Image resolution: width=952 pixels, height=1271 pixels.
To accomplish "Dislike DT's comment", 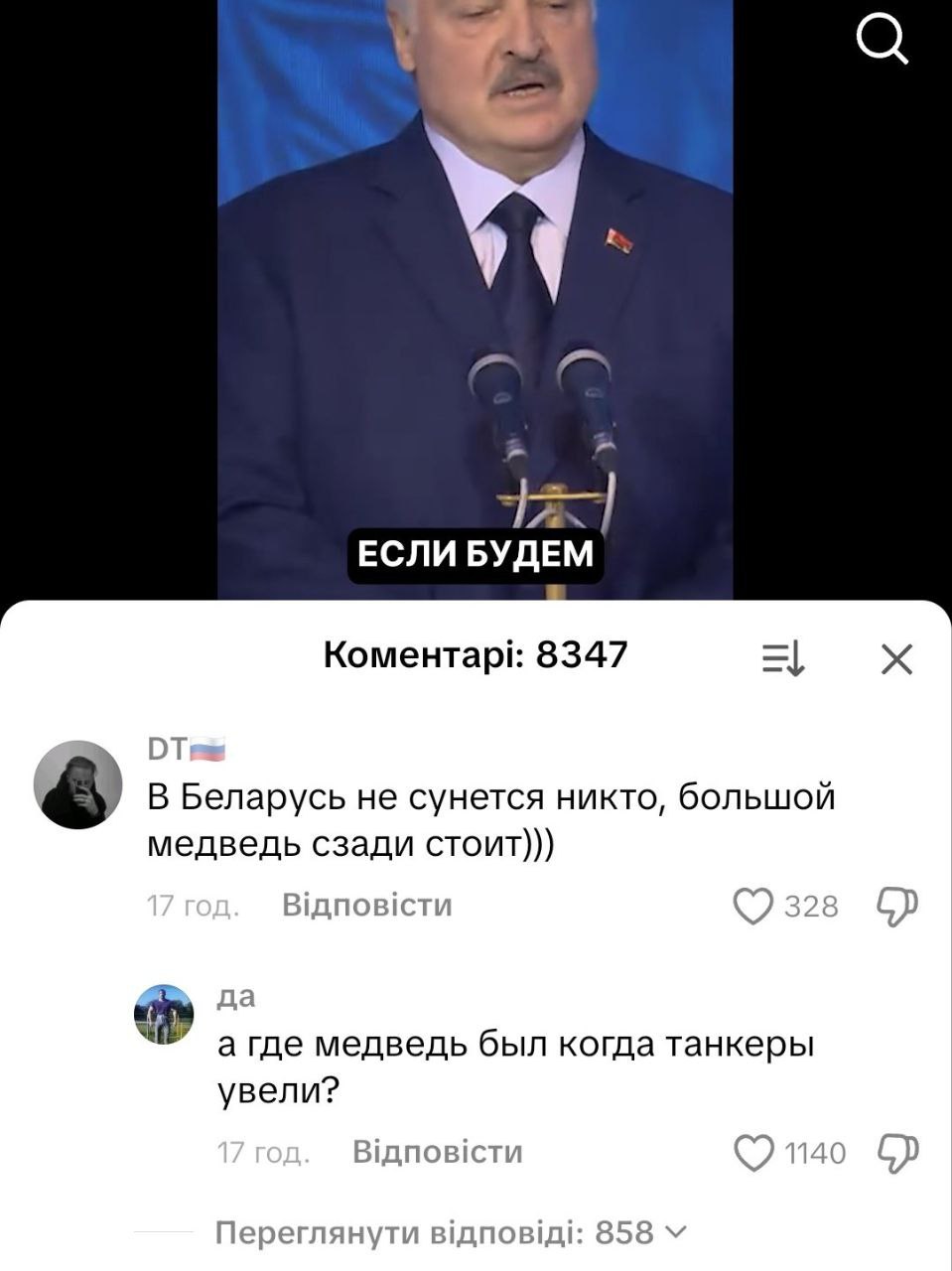I will coord(897,906).
